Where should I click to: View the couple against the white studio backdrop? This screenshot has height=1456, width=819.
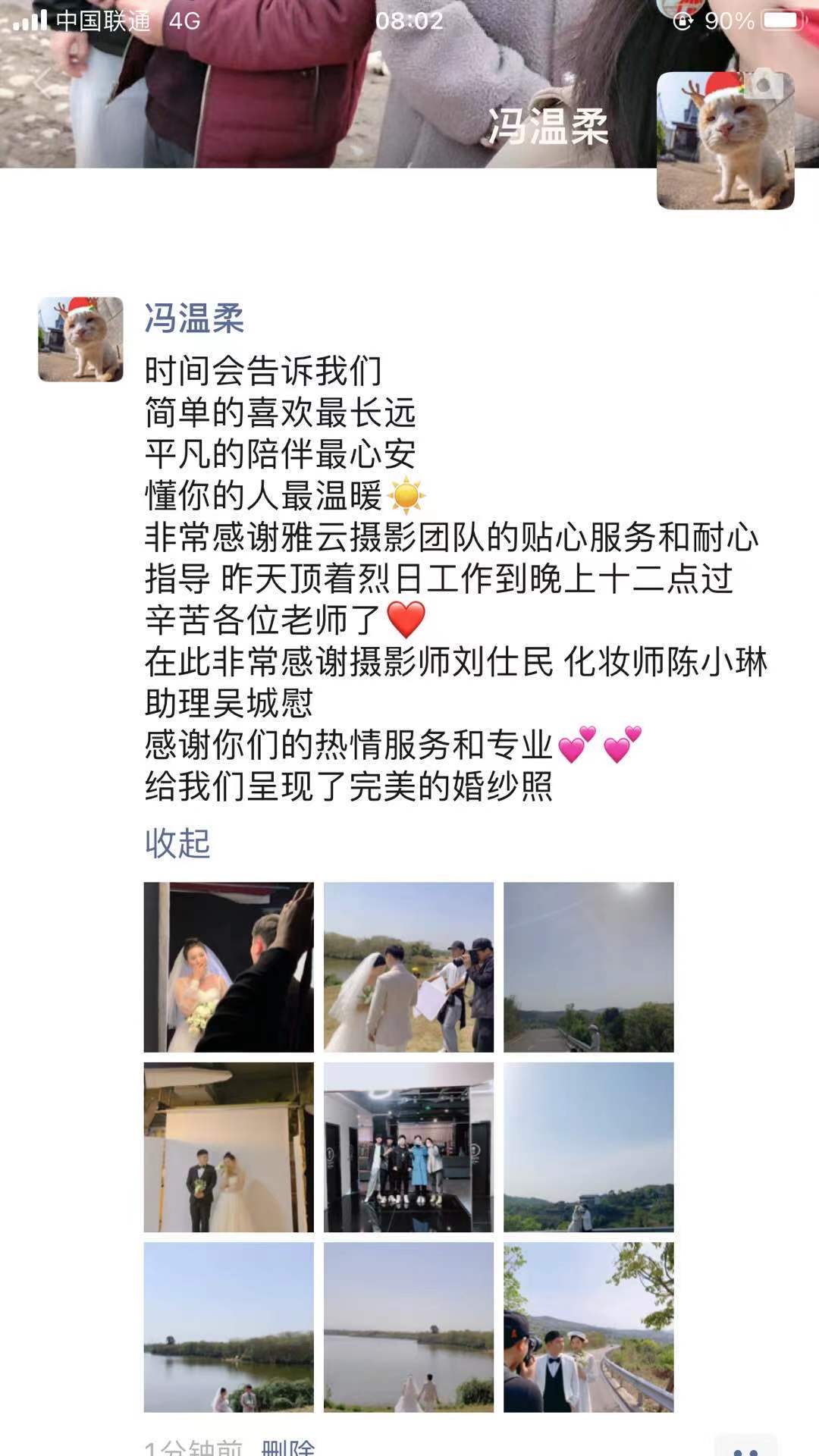(228, 1147)
